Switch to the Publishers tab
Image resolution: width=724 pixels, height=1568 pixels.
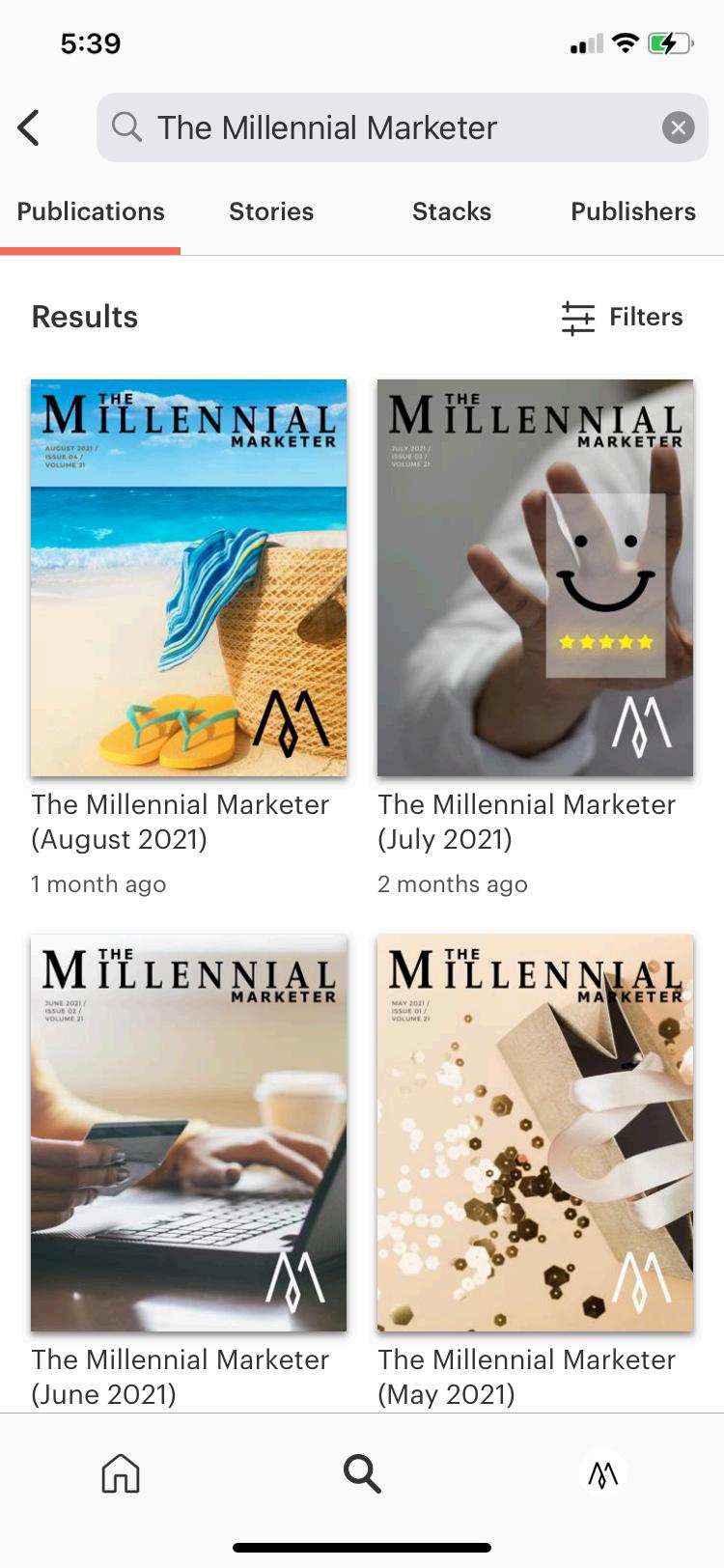632,211
